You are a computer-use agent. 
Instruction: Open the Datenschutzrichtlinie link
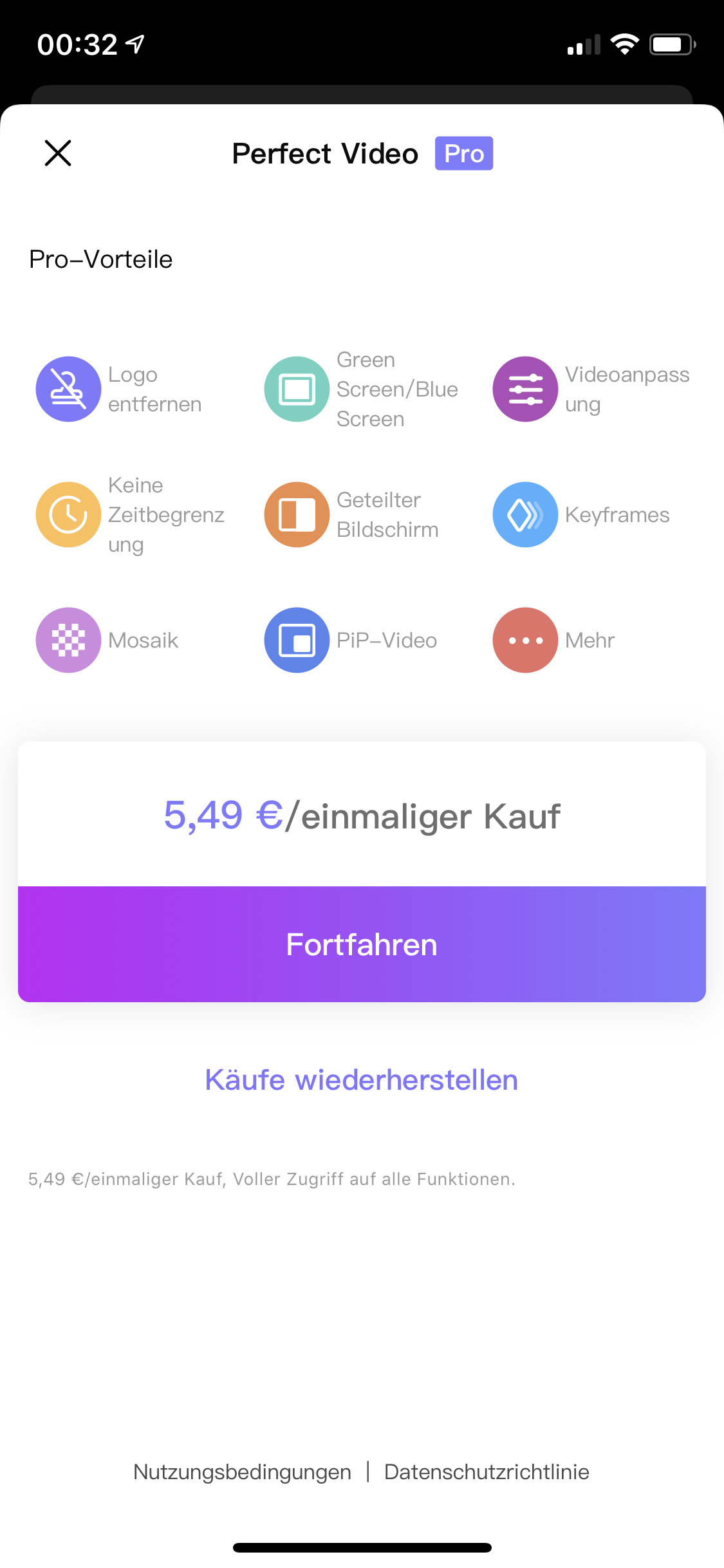click(x=487, y=1472)
